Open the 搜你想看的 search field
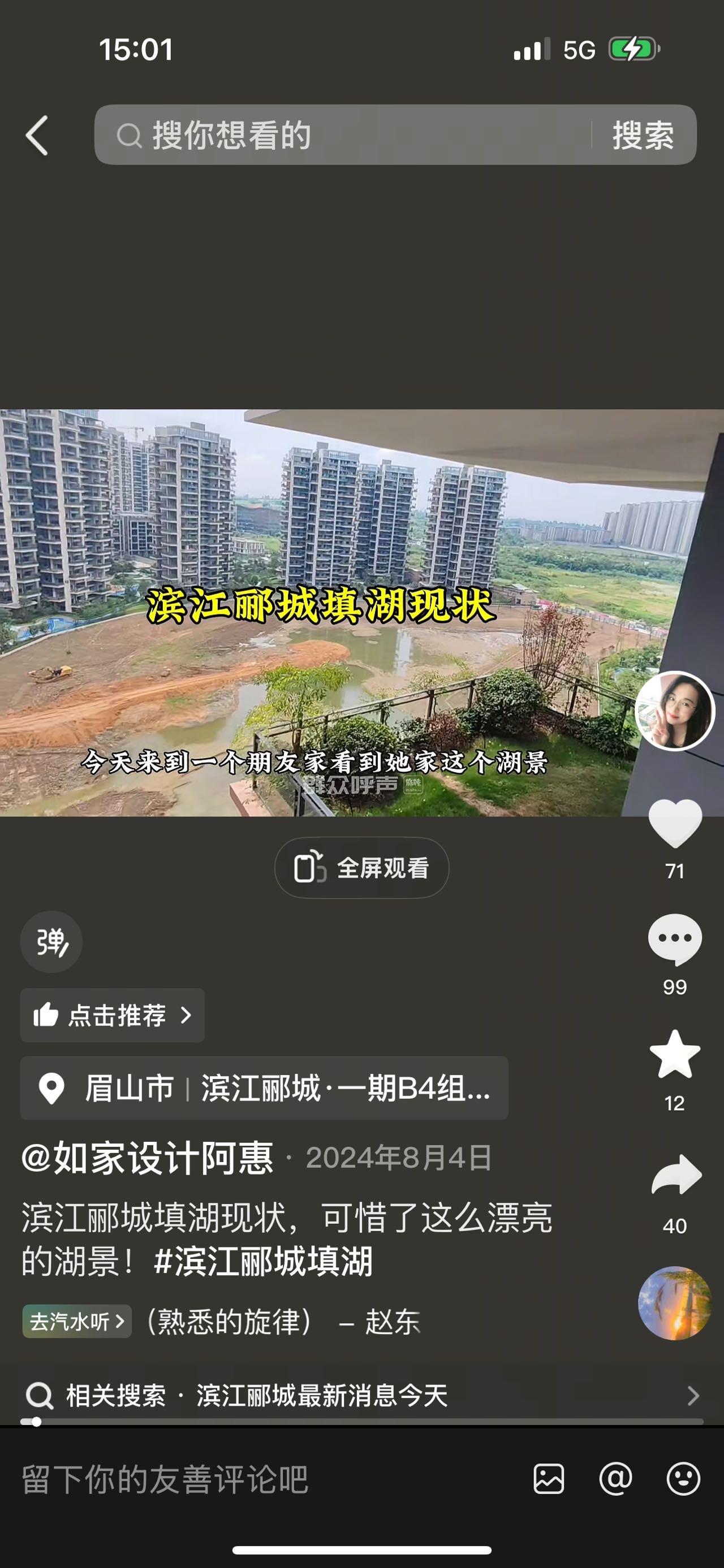724x1568 pixels. [x=341, y=135]
